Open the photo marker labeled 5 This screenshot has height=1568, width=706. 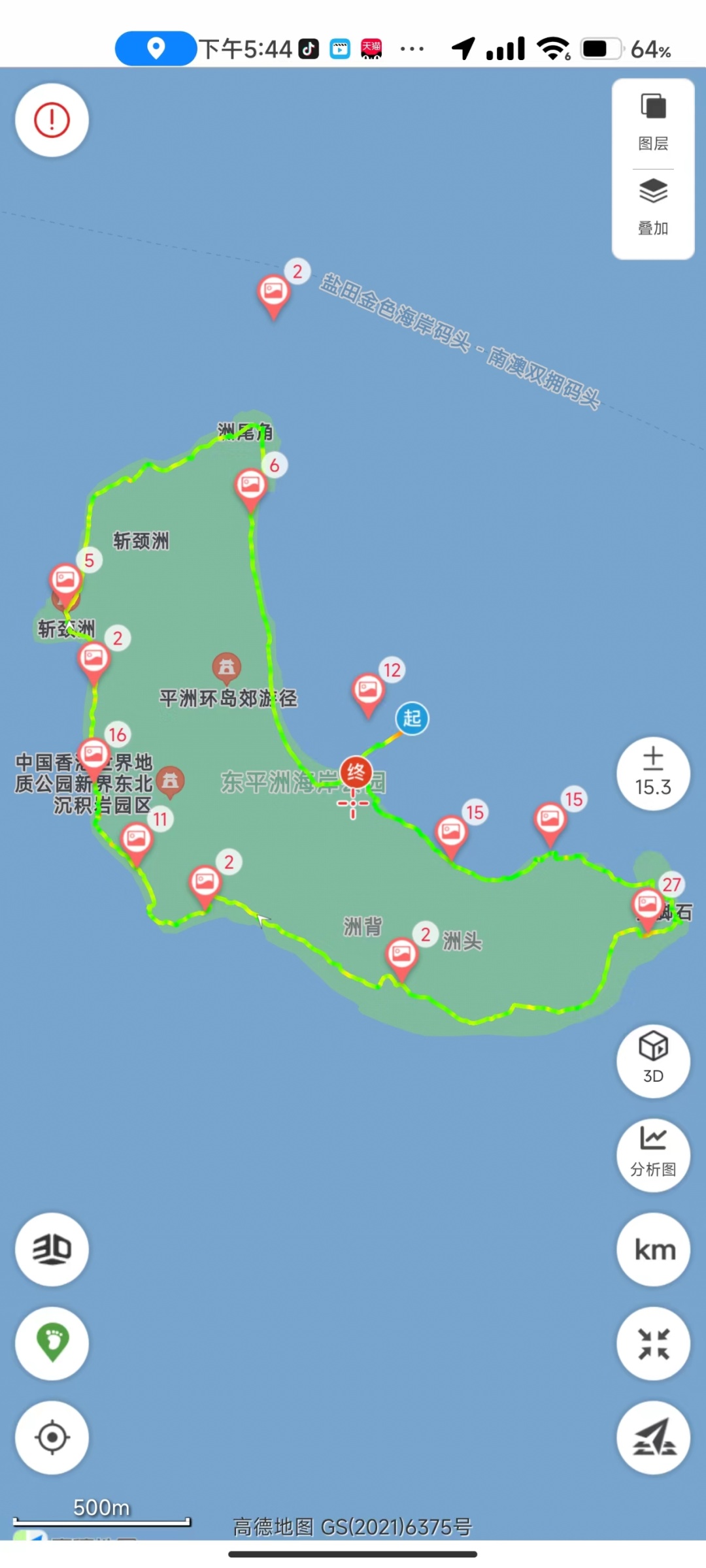coord(65,580)
